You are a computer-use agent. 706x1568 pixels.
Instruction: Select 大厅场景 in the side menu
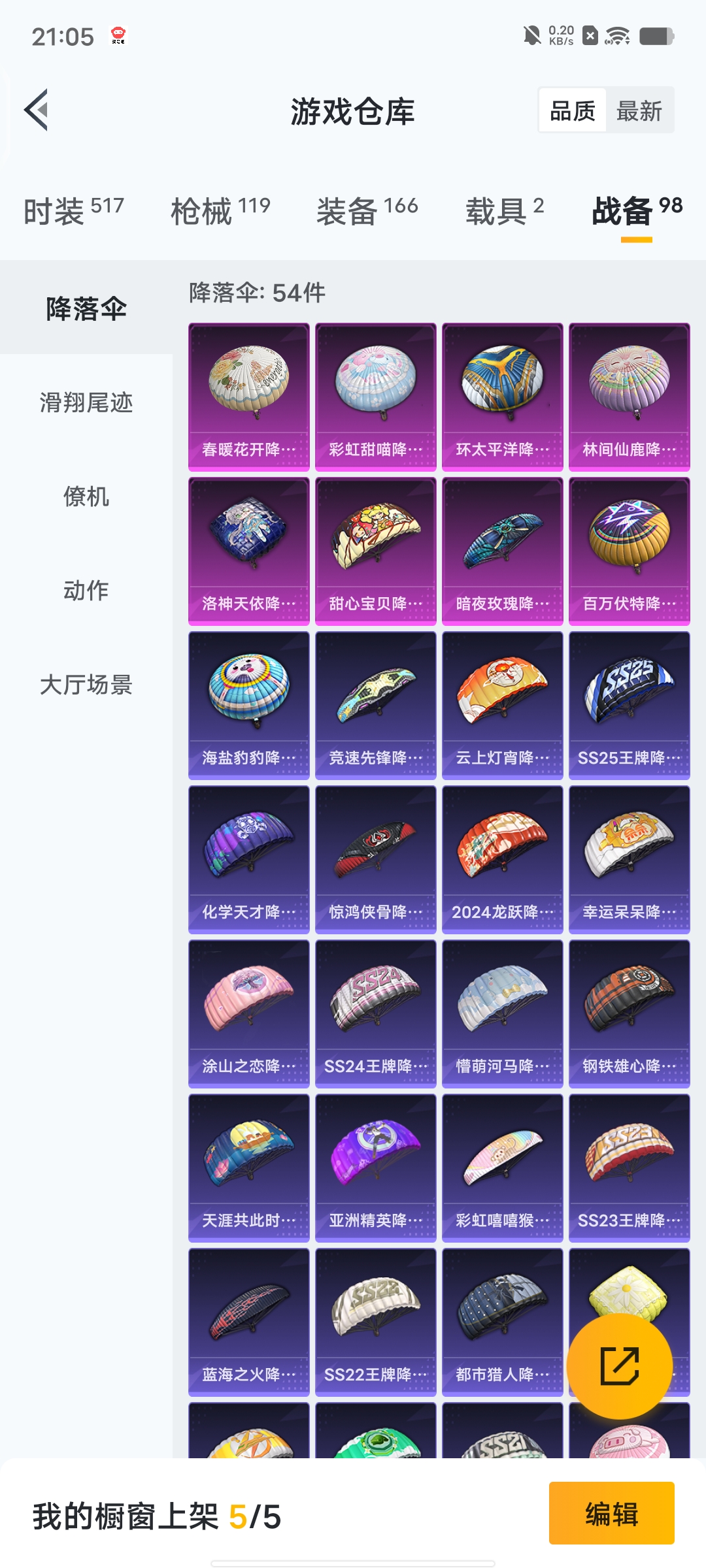pyautogui.click(x=86, y=685)
